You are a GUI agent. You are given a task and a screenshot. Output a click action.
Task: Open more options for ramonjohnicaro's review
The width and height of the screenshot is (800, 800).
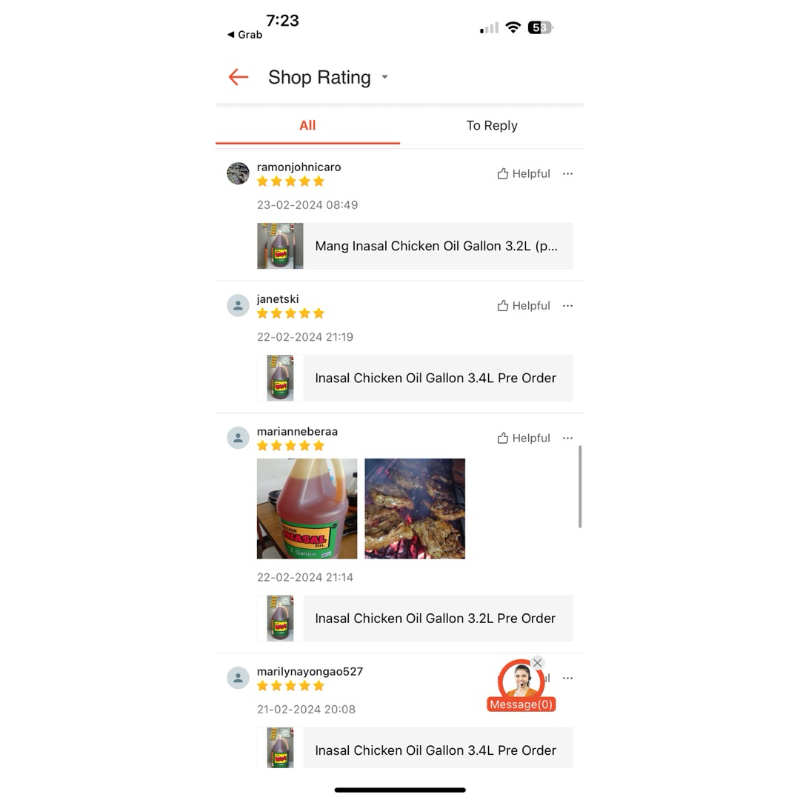pyautogui.click(x=567, y=173)
